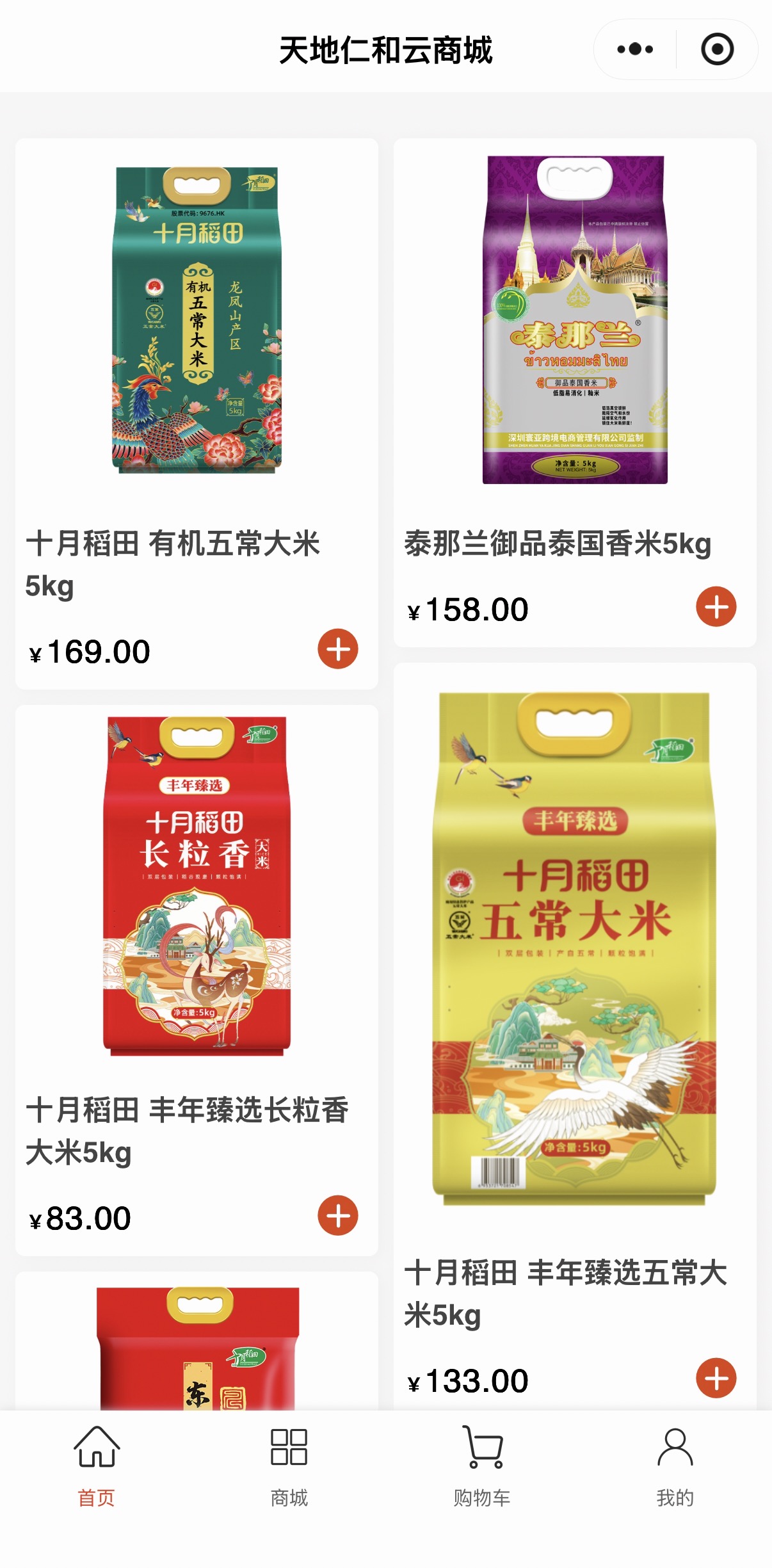
Task: View 十月稻田 丰年臻选五常大米5kg details
Action: [574, 948]
